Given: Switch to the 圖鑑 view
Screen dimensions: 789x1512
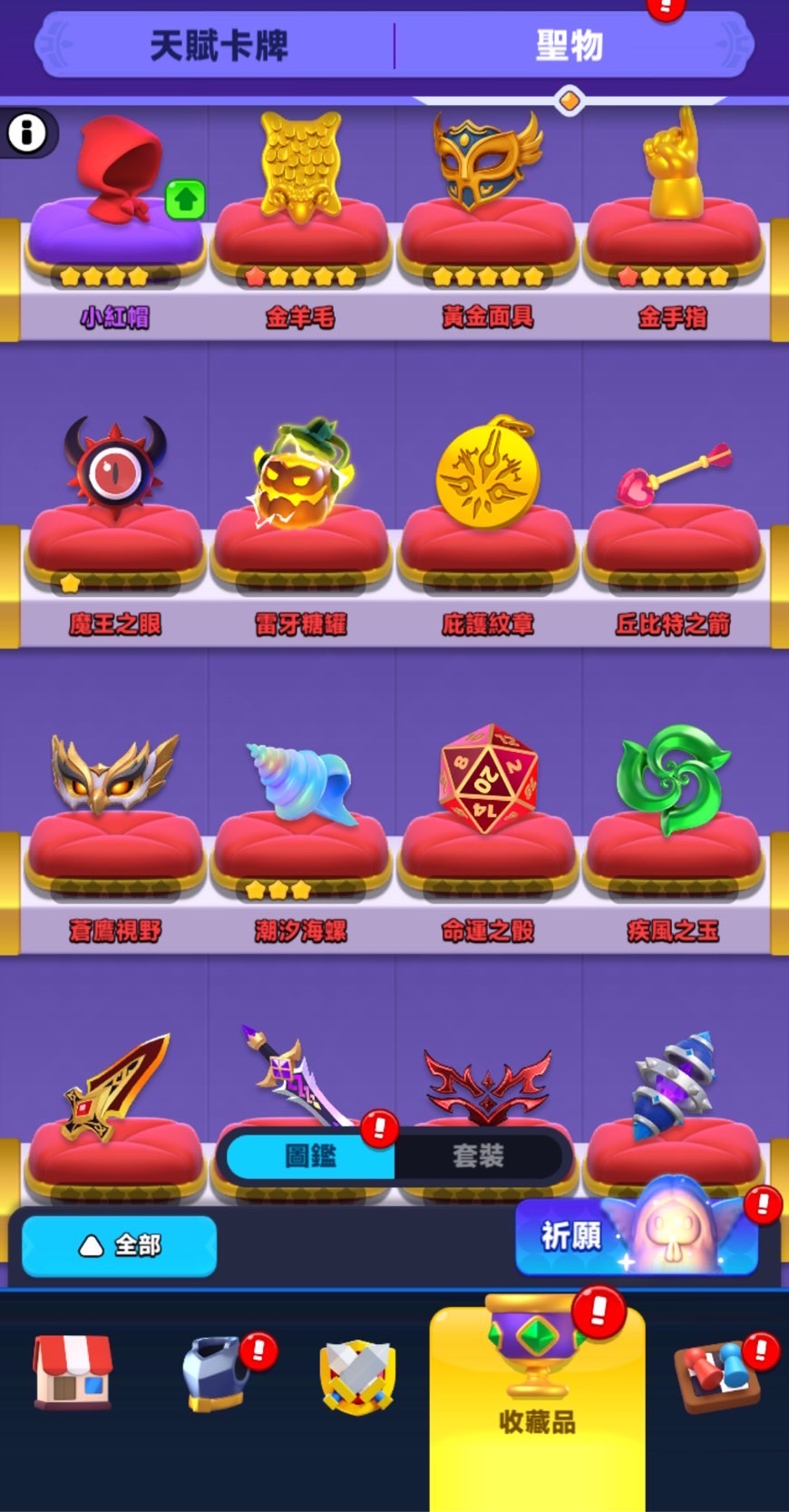Looking at the screenshot, I should pyautogui.click(x=310, y=1156).
